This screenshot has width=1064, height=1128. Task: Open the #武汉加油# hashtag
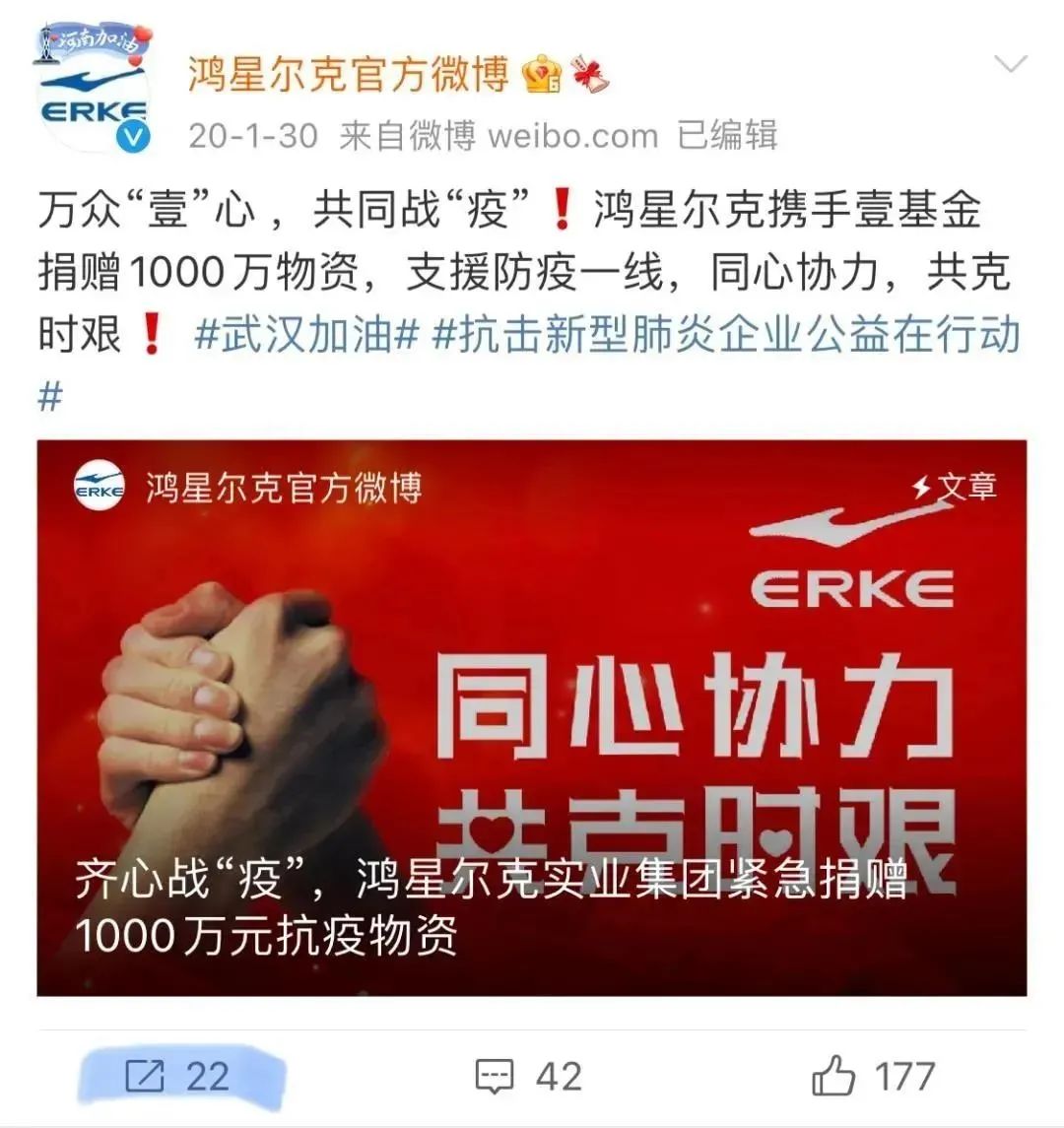[307, 335]
